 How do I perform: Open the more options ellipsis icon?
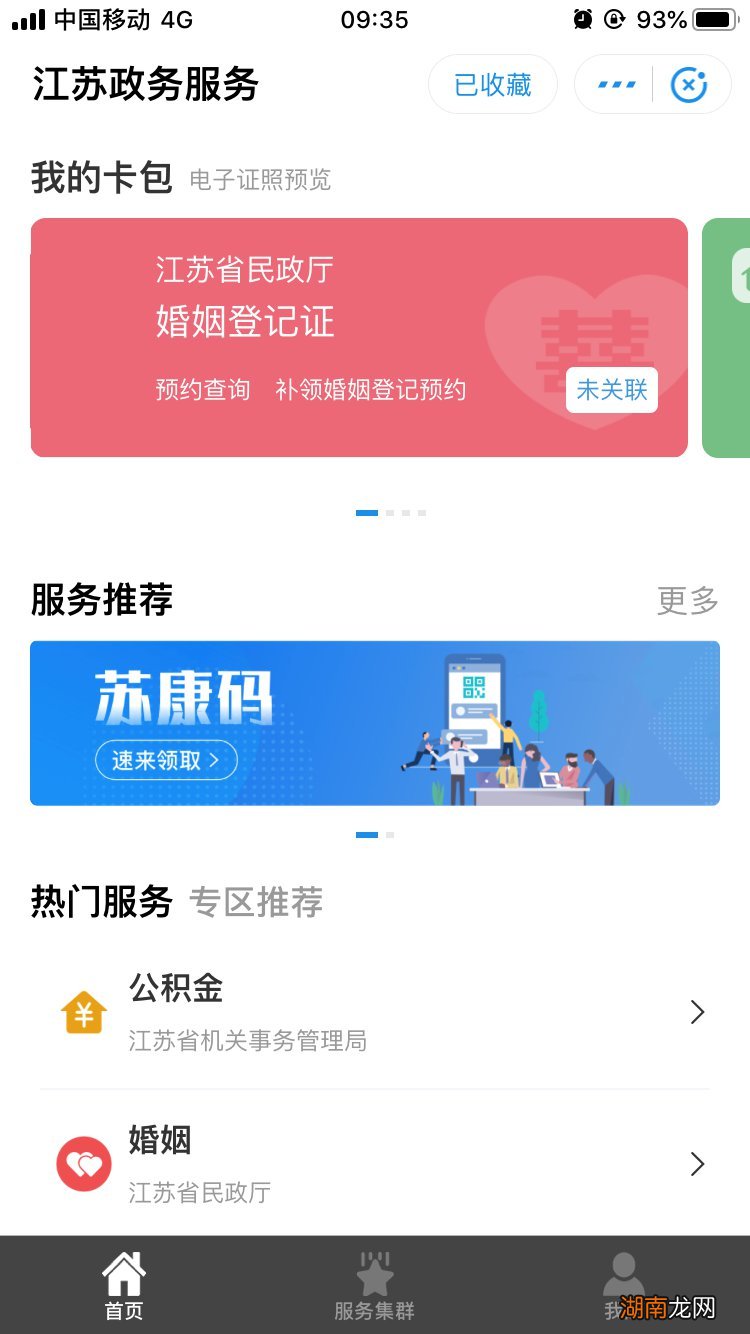[615, 84]
